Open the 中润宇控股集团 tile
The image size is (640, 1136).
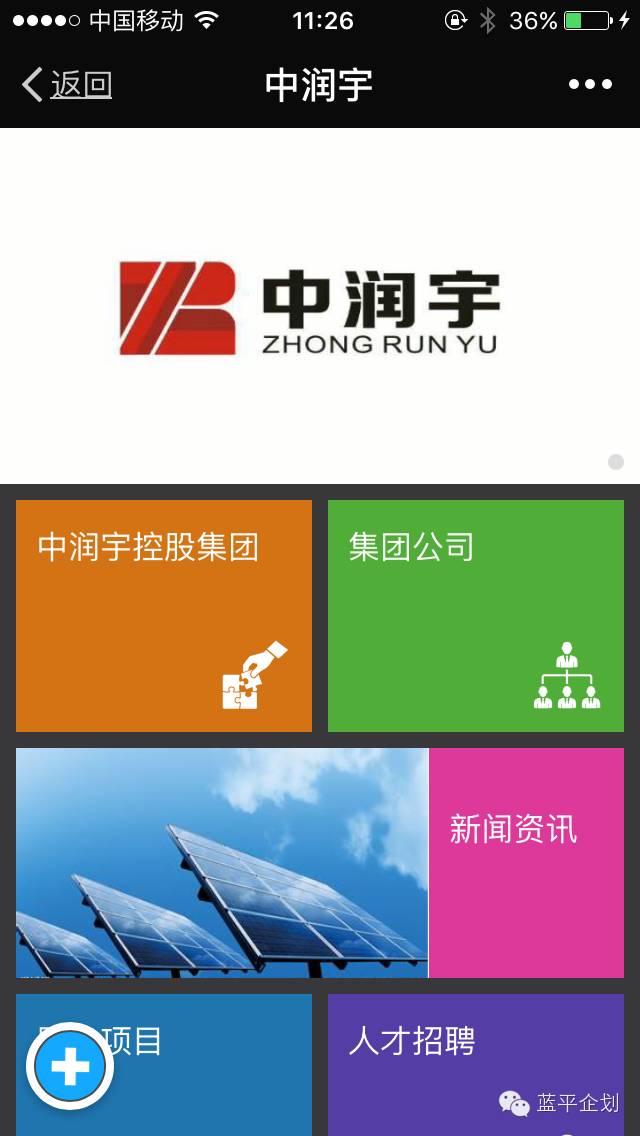tap(164, 615)
